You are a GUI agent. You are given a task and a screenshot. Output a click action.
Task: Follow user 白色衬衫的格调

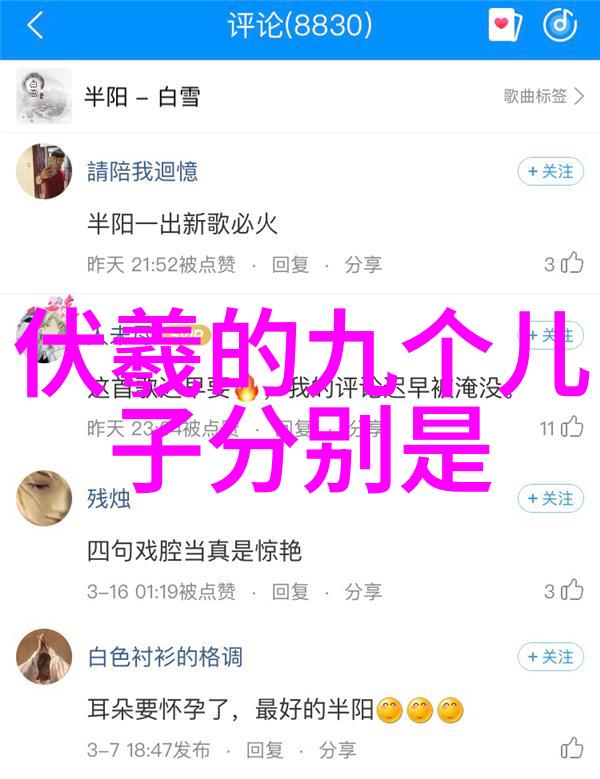pos(550,657)
